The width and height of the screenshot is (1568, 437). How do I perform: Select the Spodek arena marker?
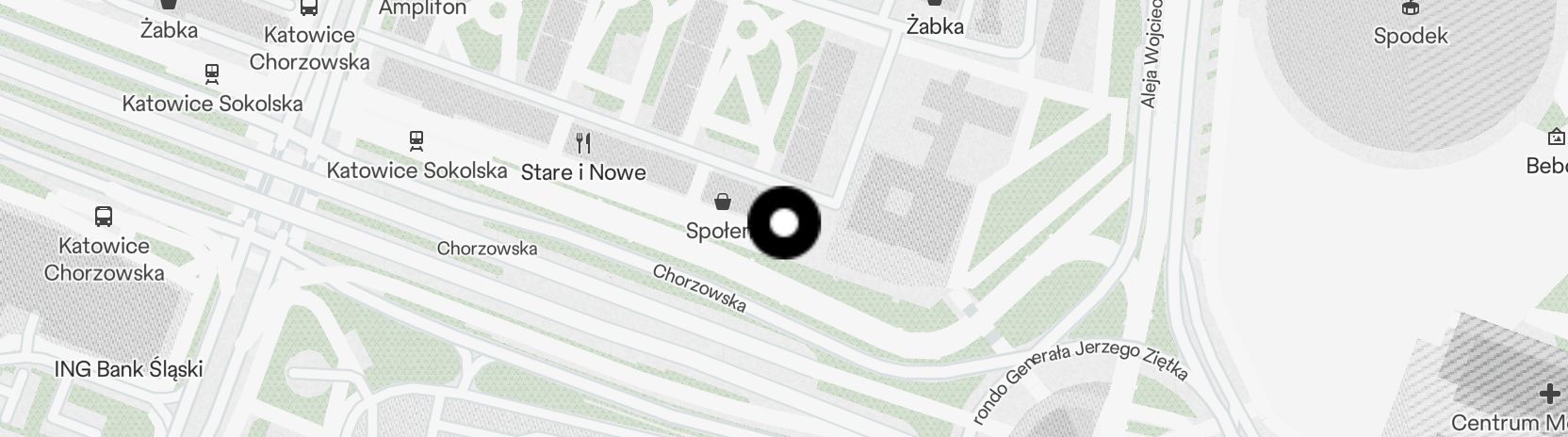(x=1411, y=9)
